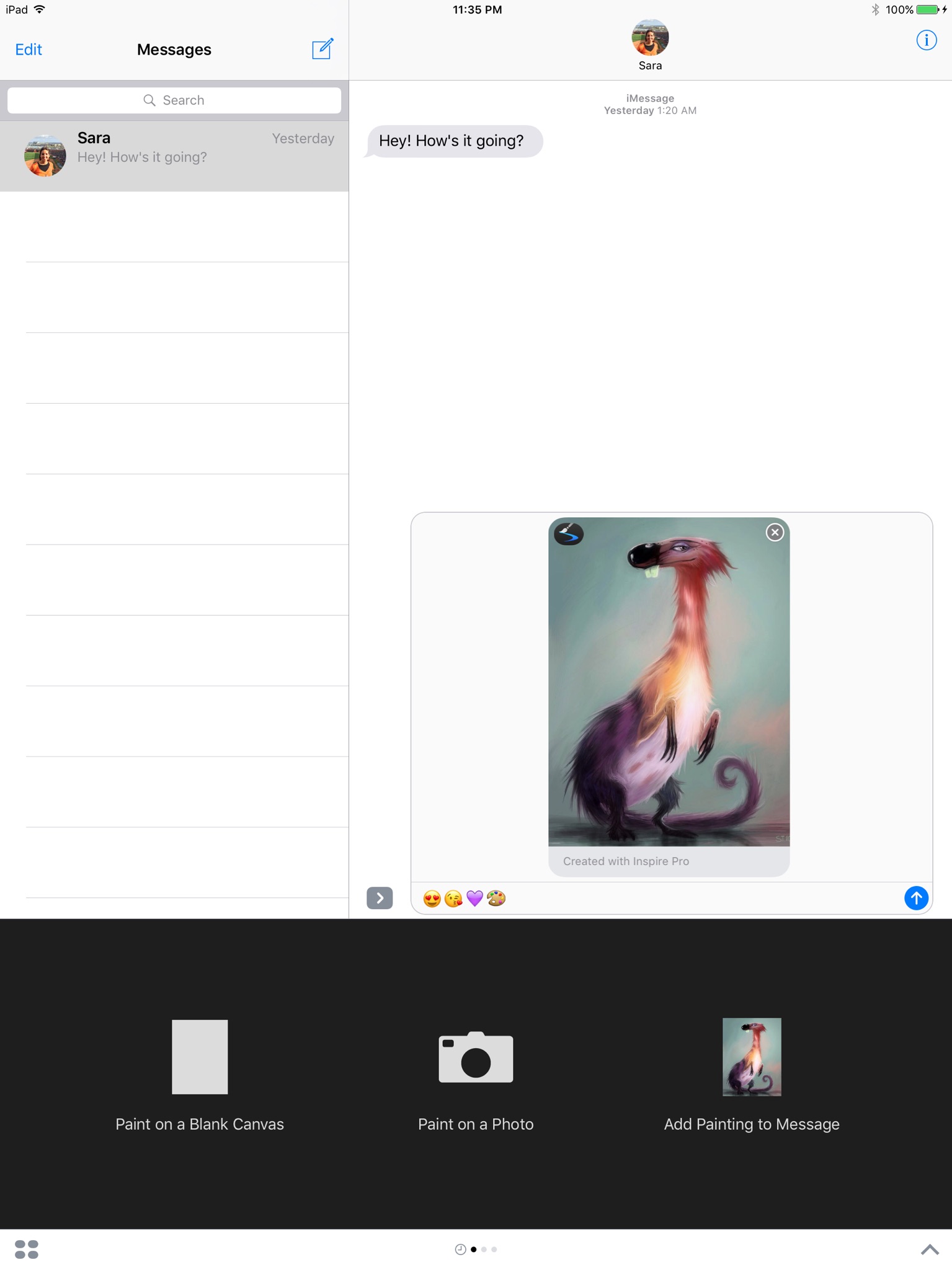952x1270 pixels.
Task: Open the conversation search field
Action: pos(174,100)
